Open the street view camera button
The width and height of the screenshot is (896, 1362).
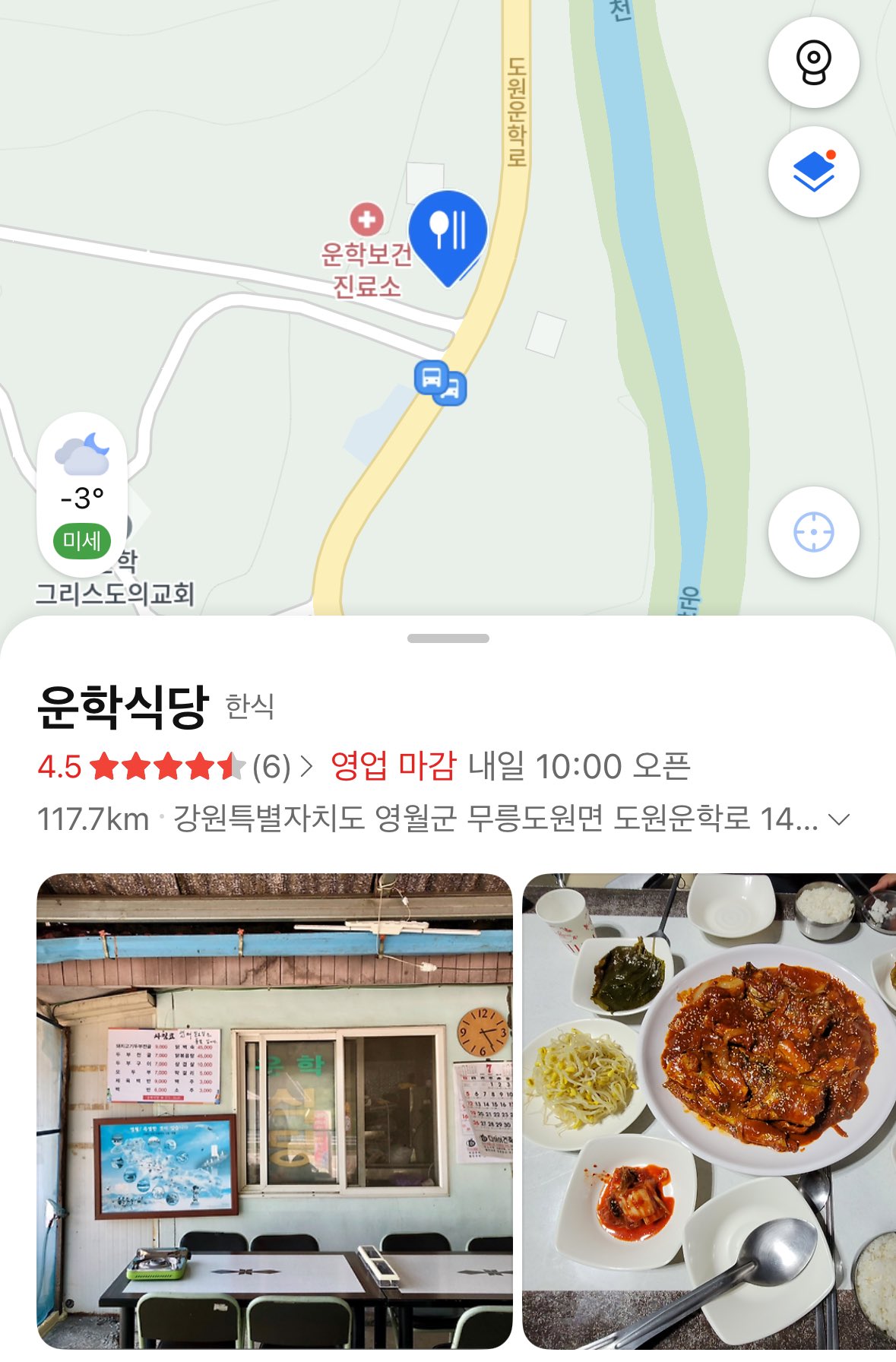point(813,62)
